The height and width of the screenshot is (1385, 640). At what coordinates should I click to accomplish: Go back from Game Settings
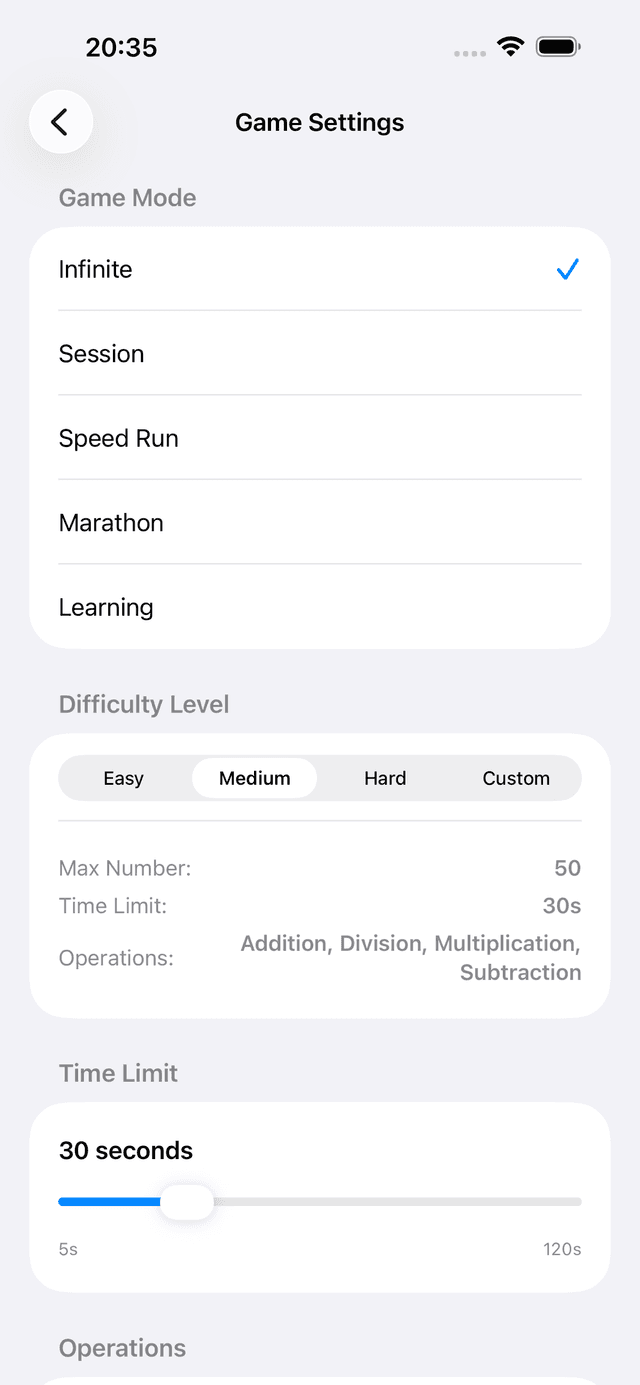point(61,122)
